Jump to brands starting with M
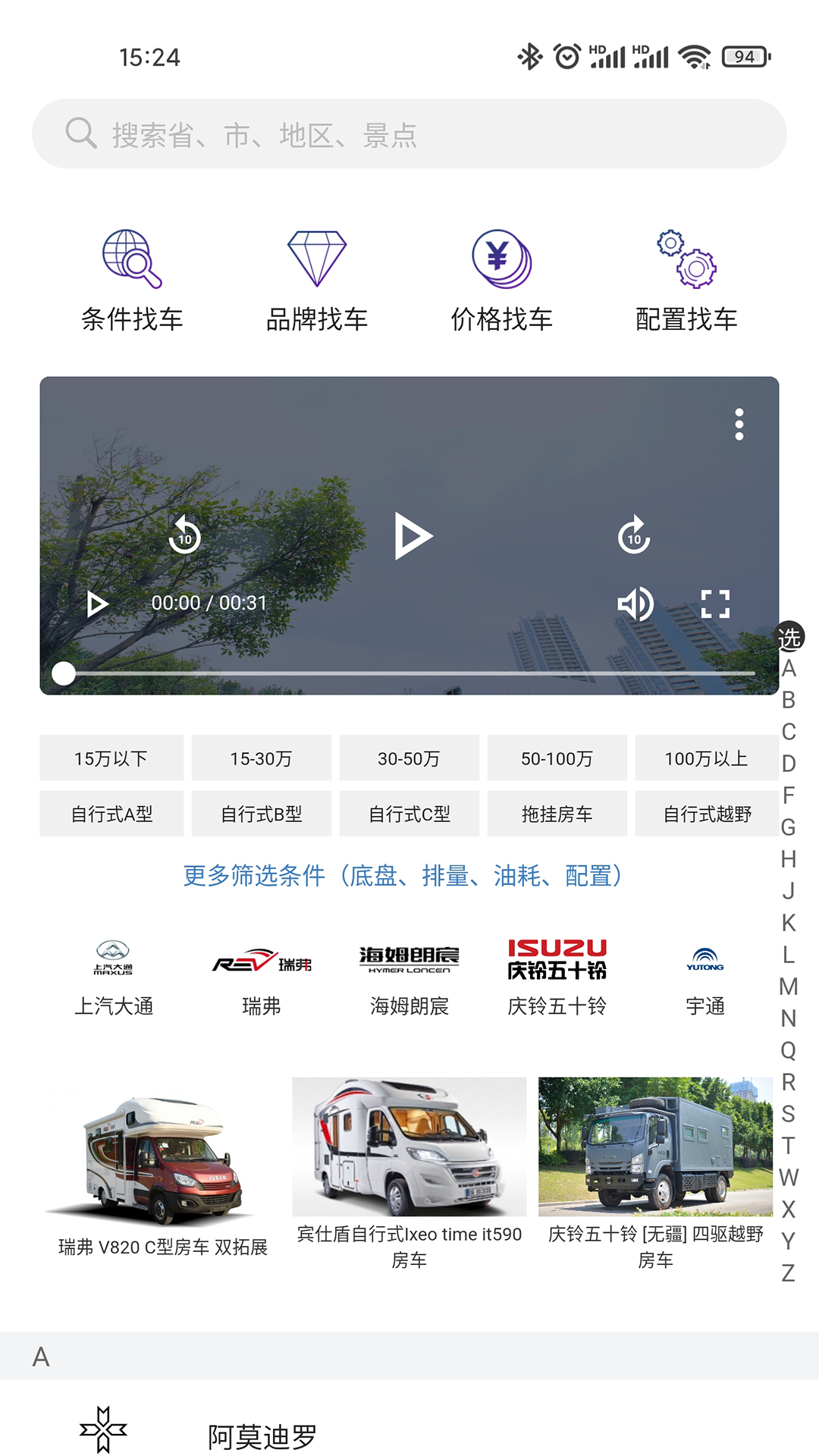The height and width of the screenshot is (1456, 819). pos(789,987)
